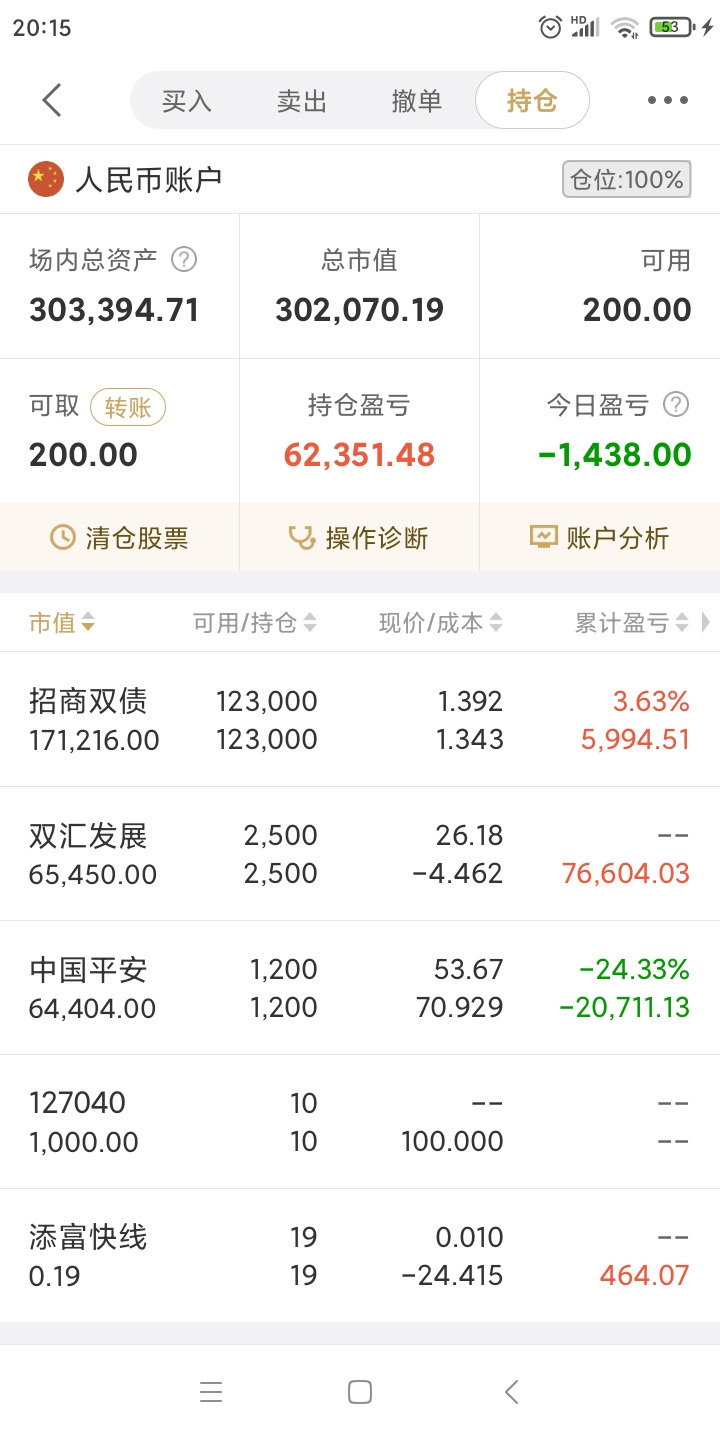Sort holdings by 市值

62,623
